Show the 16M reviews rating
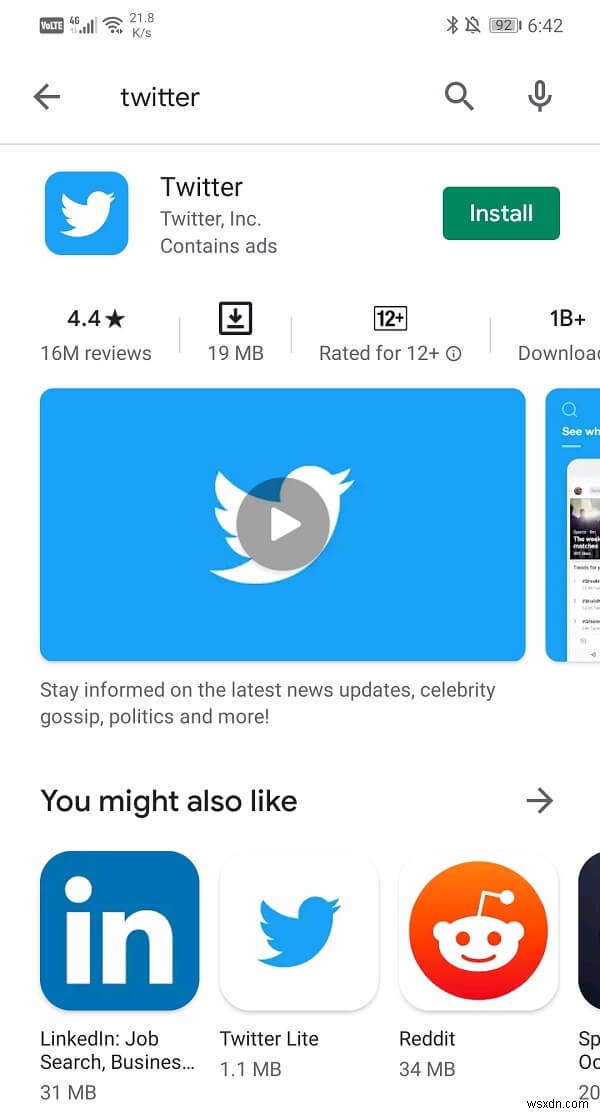This screenshot has height=1114, width=600. [x=96, y=334]
